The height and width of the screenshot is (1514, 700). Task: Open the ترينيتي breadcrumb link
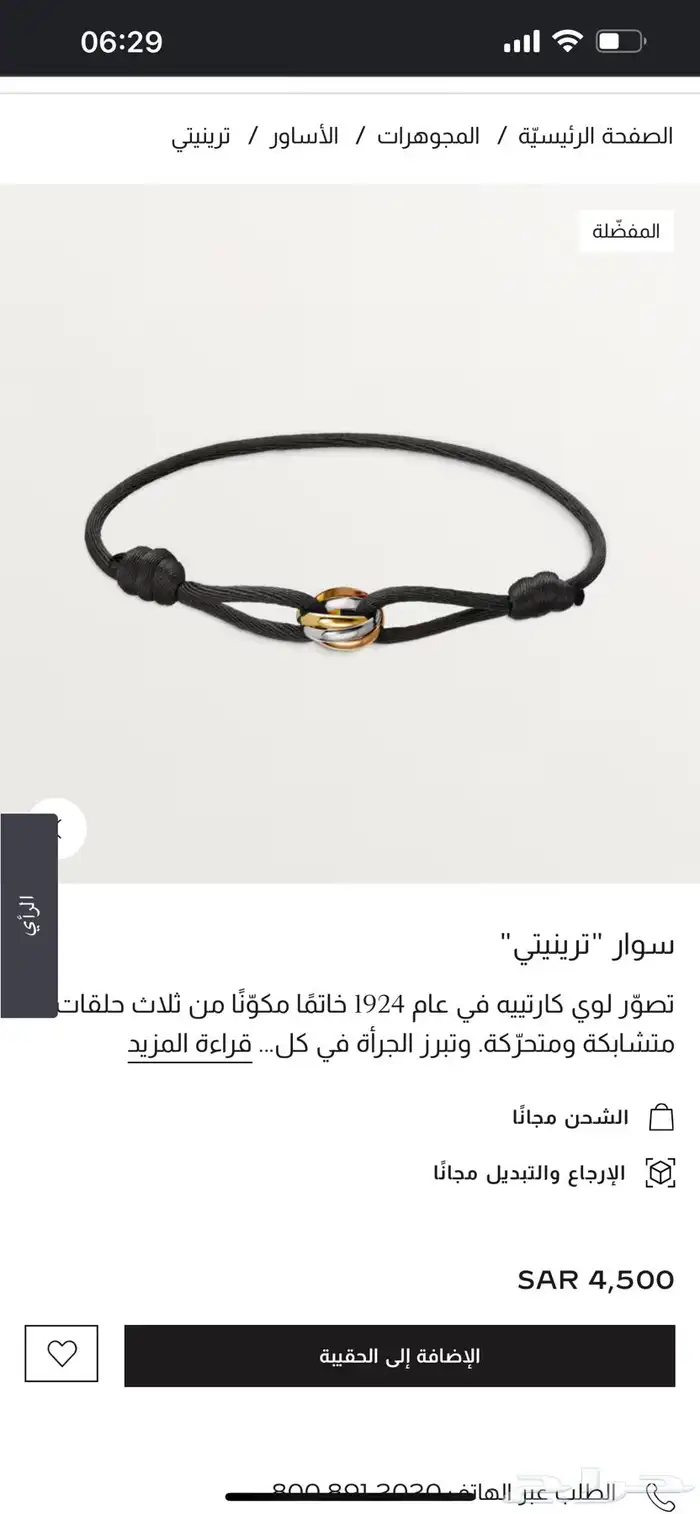click(x=201, y=136)
